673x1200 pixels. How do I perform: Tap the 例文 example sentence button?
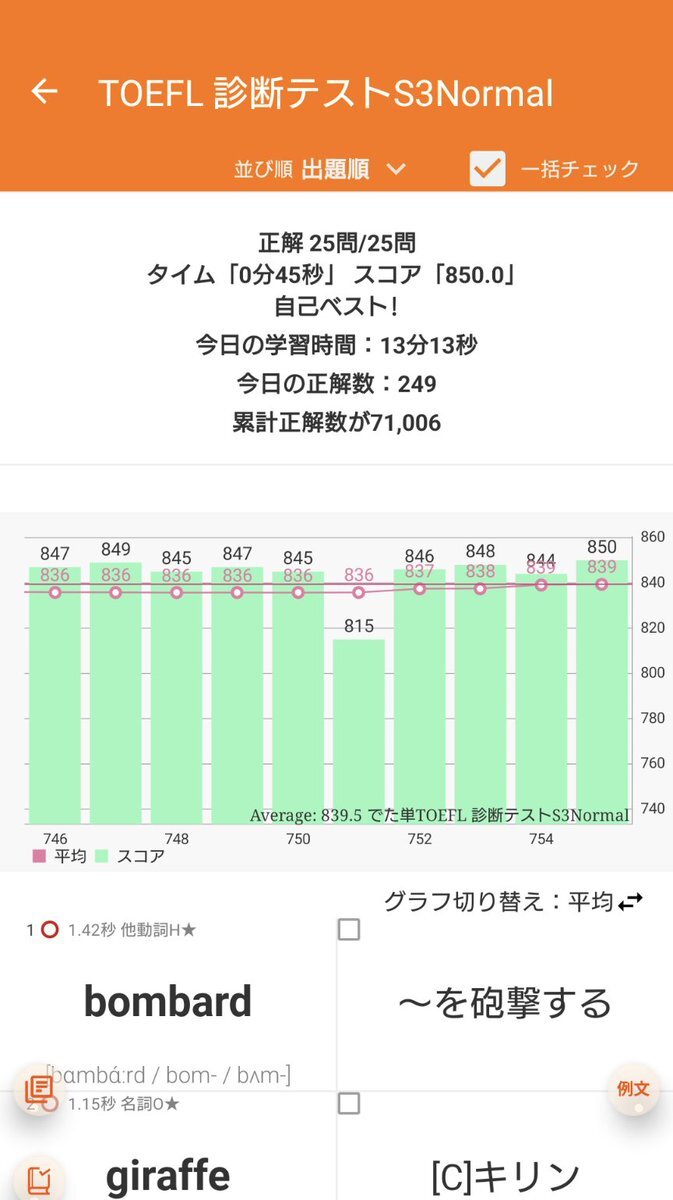(x=634, y=1088)
